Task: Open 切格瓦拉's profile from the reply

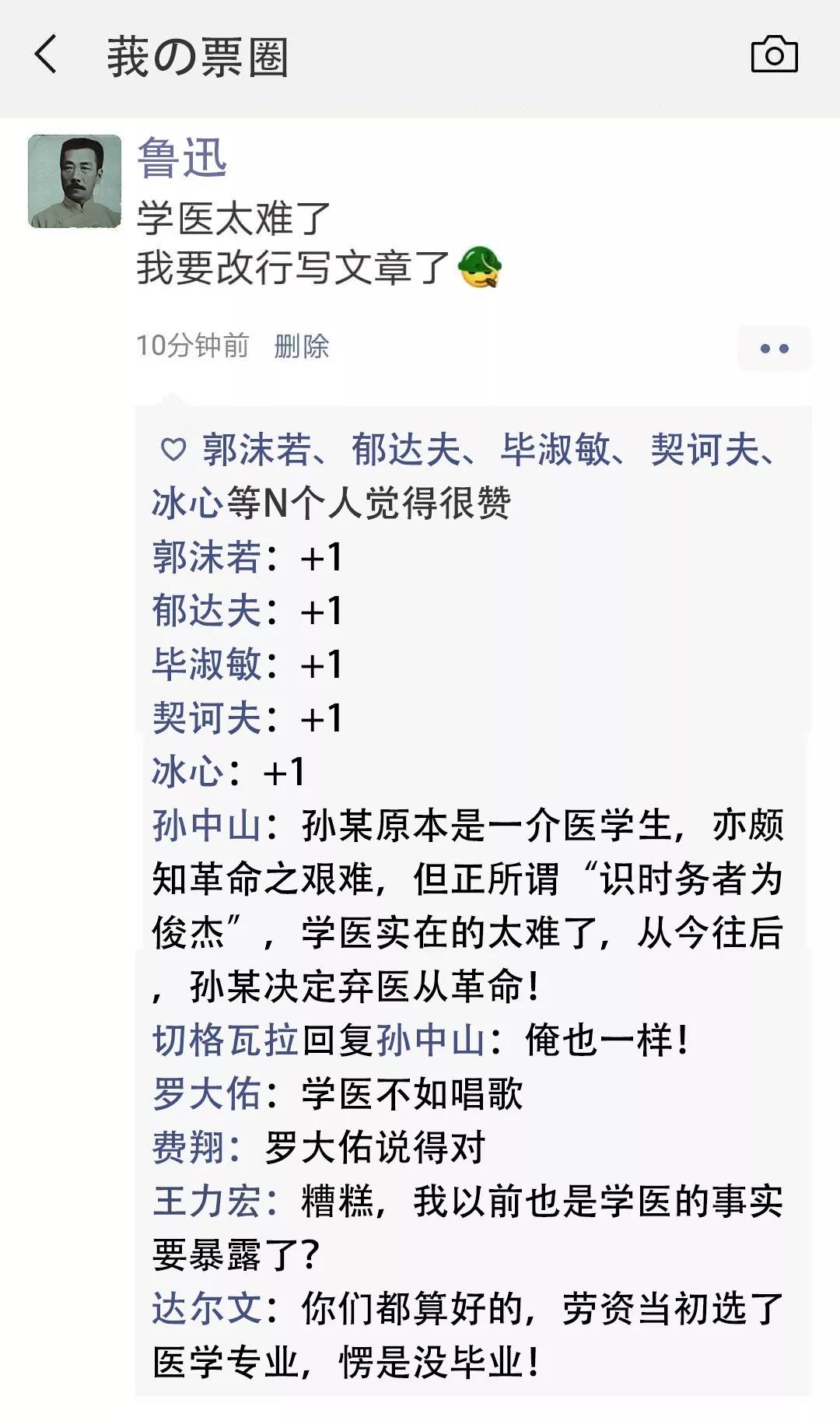Action: [226, 1040]
